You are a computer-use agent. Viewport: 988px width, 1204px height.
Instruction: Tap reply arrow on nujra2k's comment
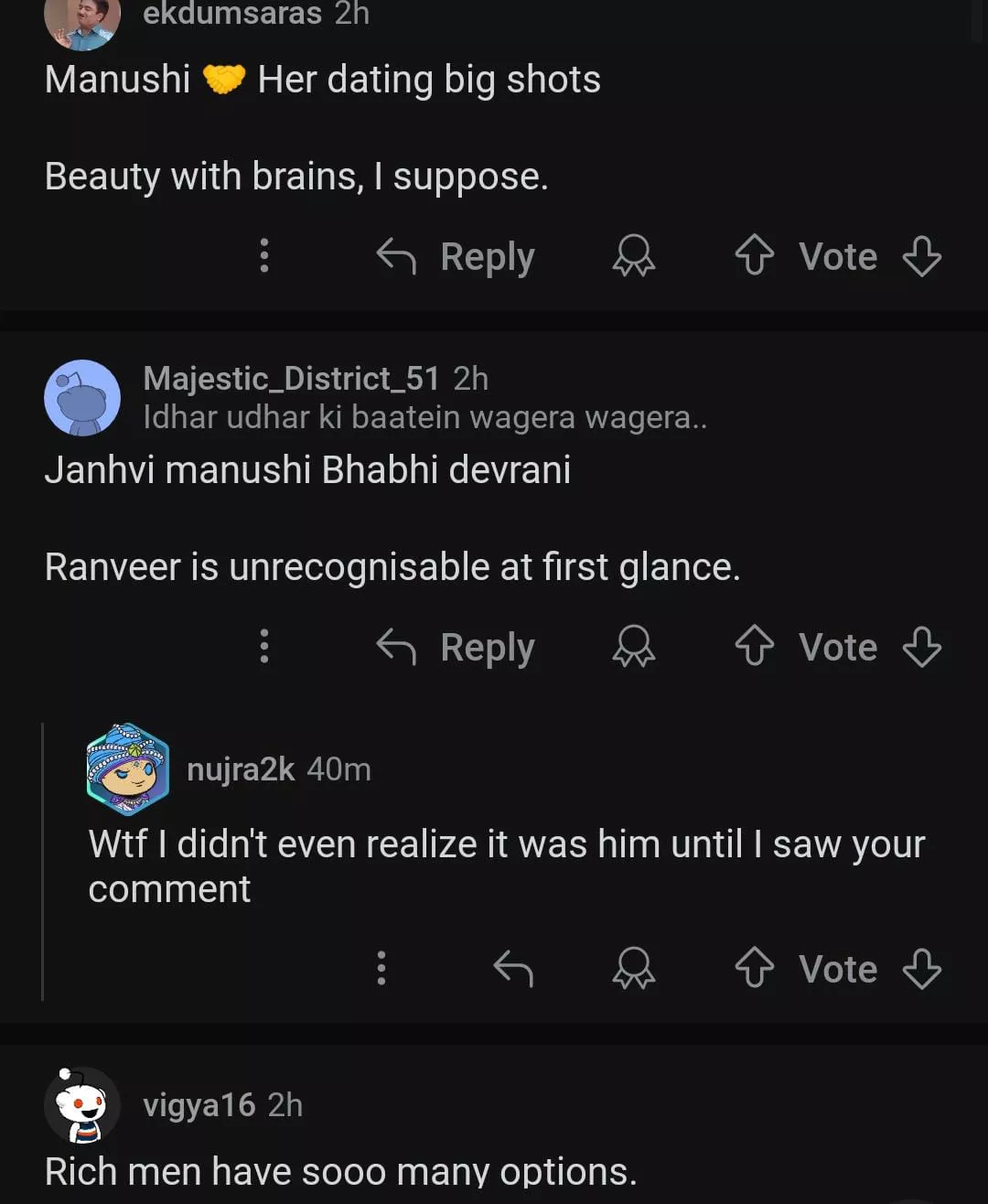(513, 969)
